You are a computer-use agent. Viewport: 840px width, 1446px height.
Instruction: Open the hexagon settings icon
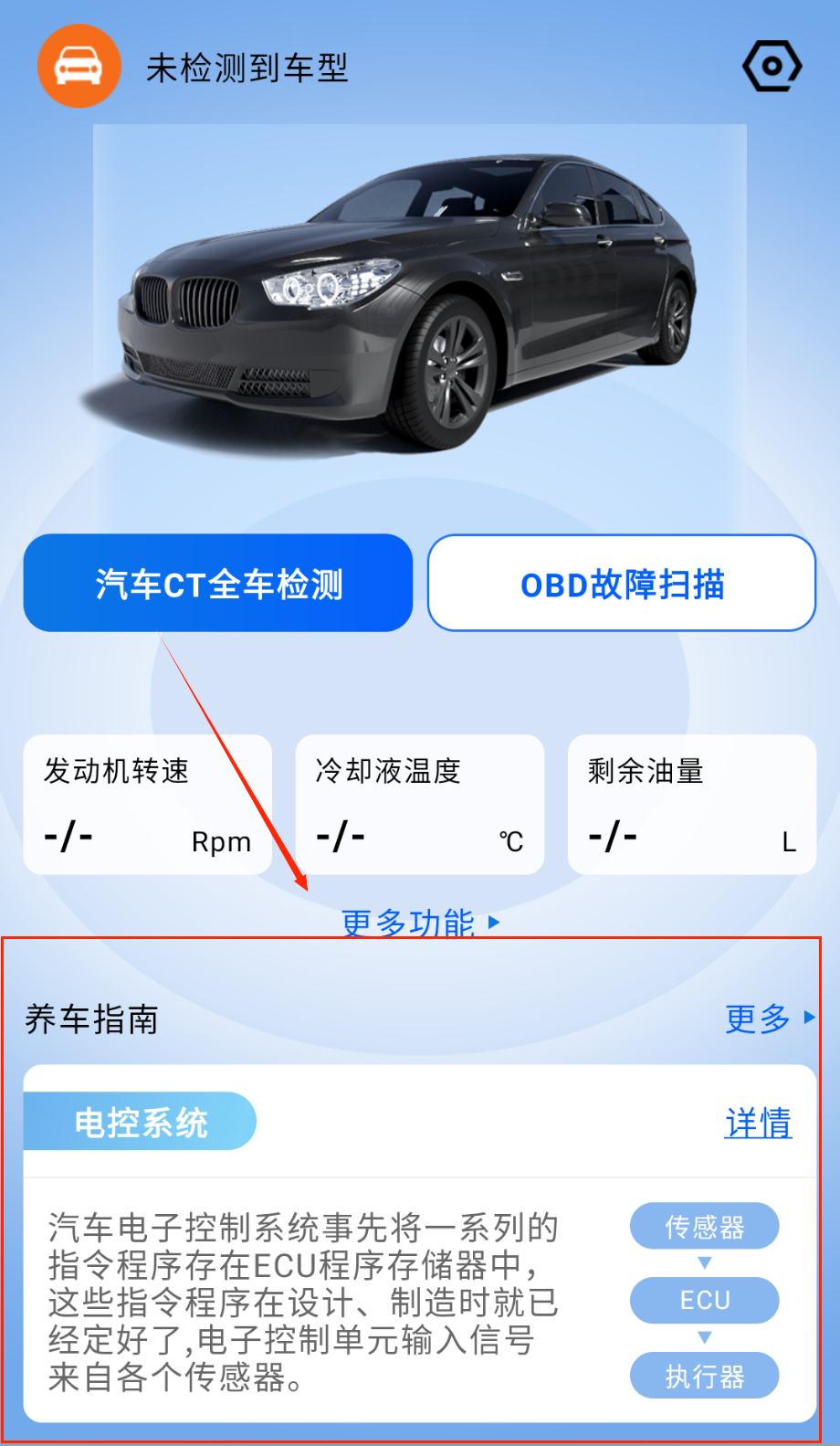click(x=772, y=67)
